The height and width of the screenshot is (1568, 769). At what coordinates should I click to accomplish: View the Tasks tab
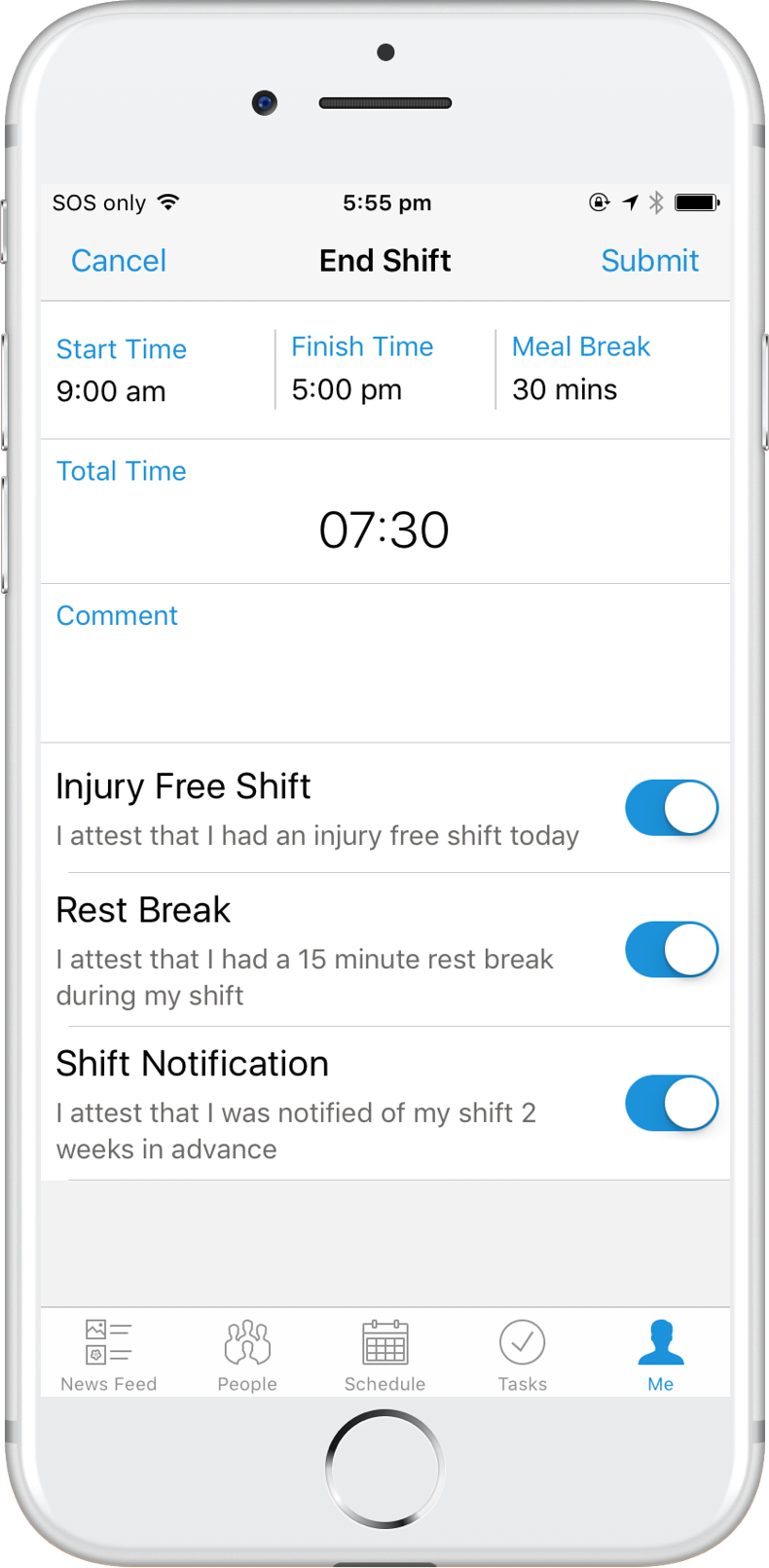tap(523, 1355)
